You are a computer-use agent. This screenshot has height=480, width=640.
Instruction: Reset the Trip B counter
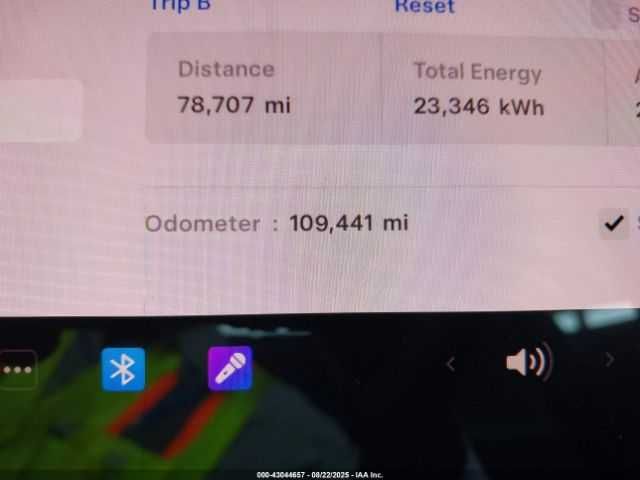point(424,6)
